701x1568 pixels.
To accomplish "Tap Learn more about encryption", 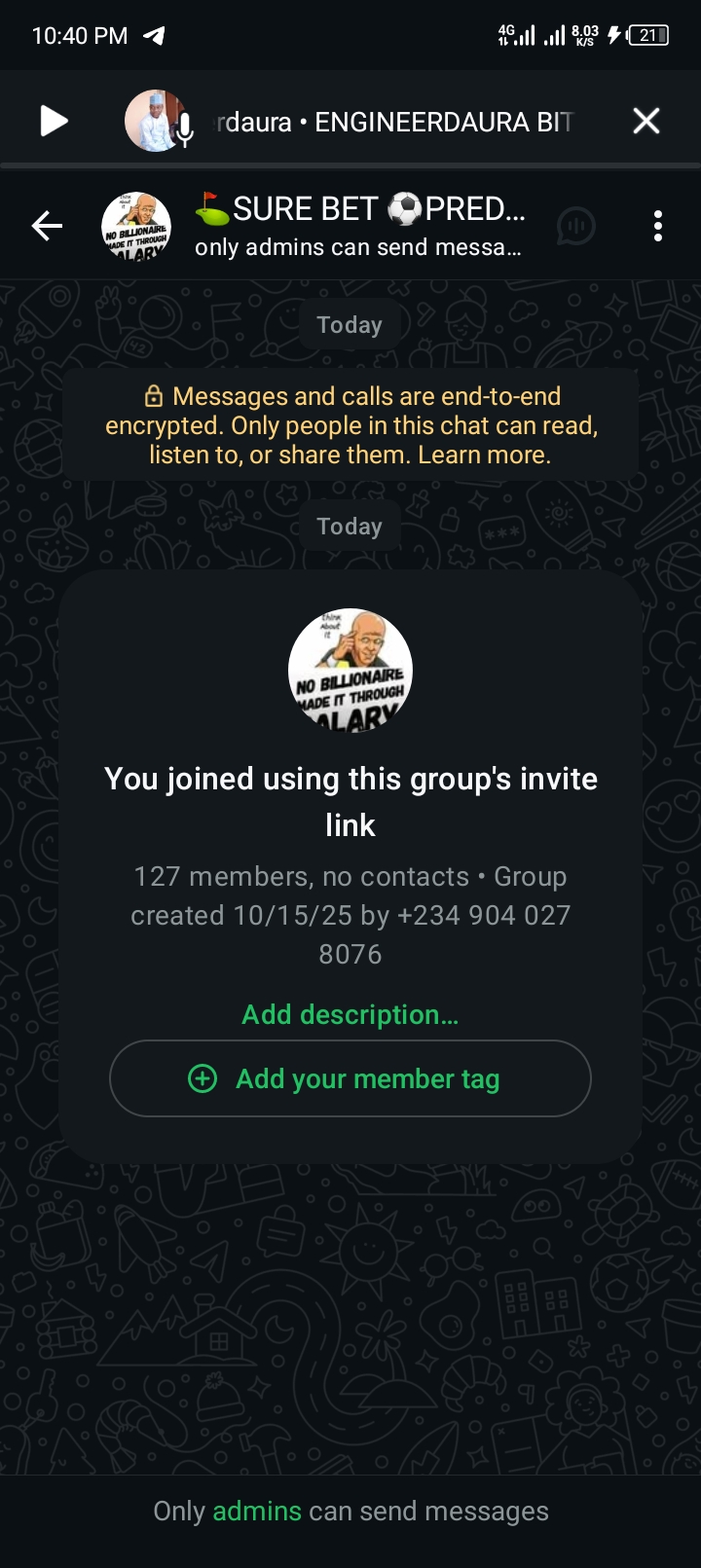I will tap(484, 455).
